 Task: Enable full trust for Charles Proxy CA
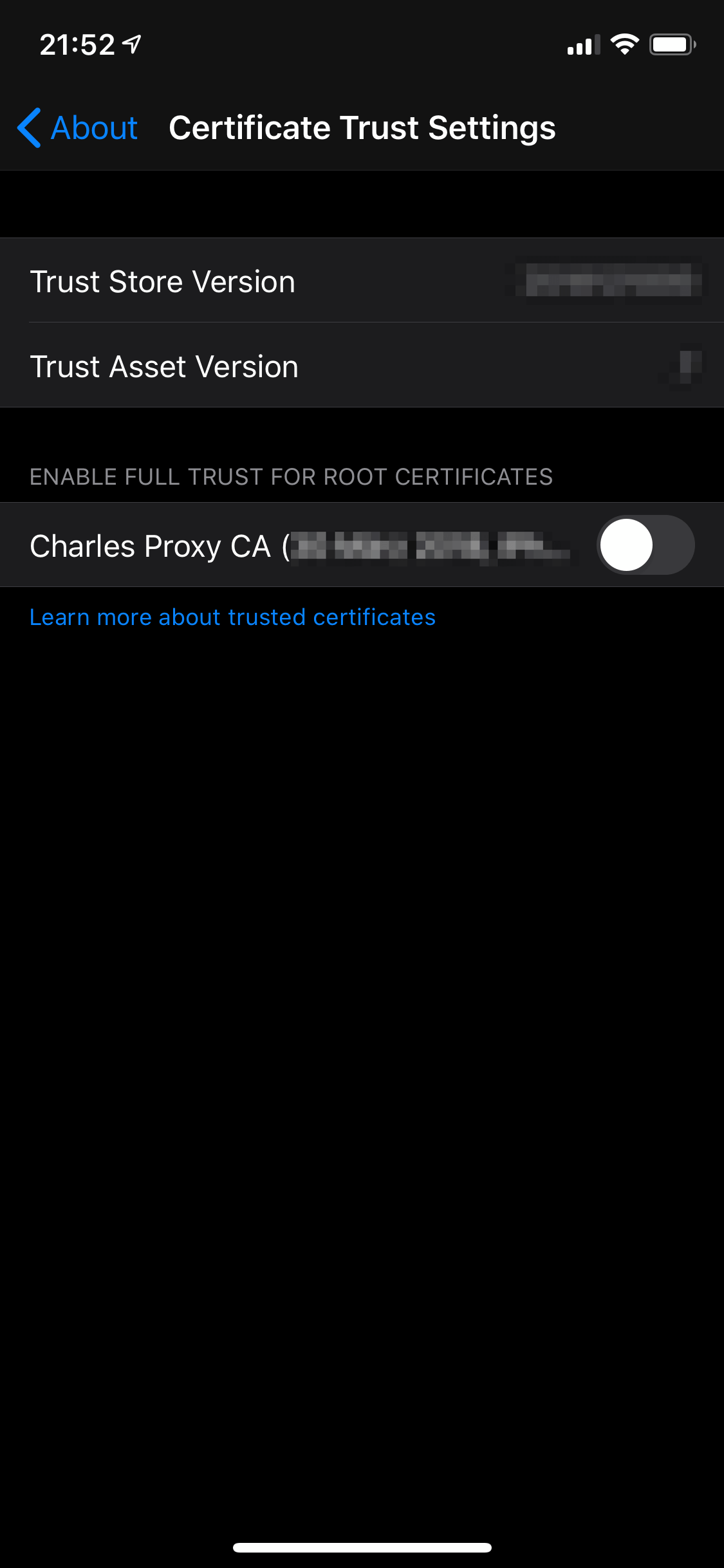coord(645,545)
